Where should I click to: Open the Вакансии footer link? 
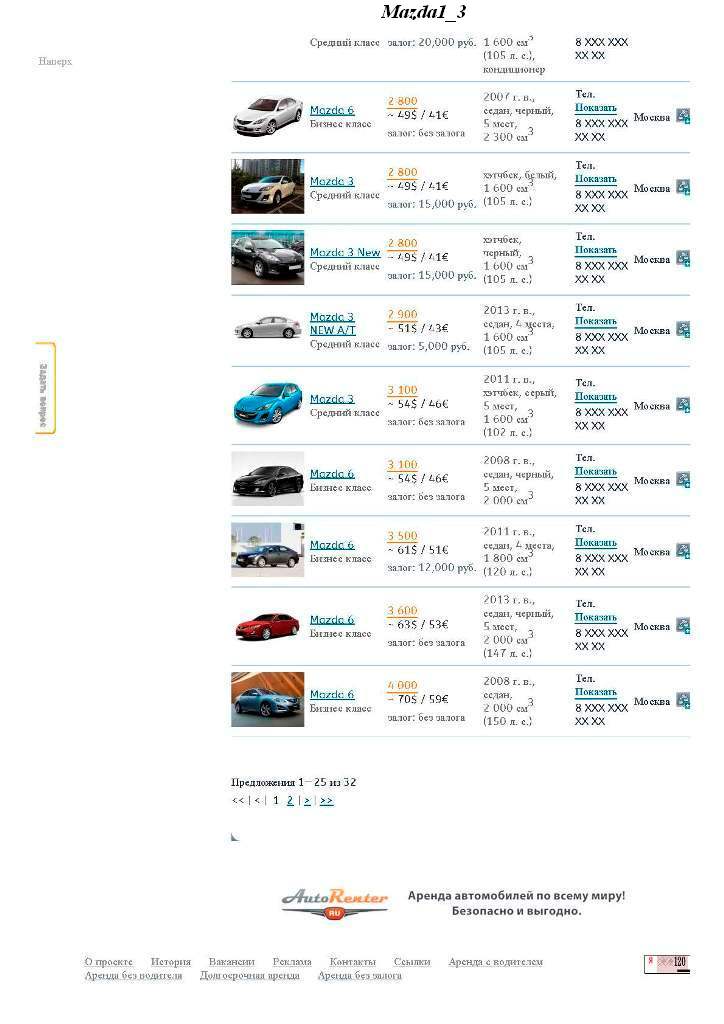pos(231,961)
